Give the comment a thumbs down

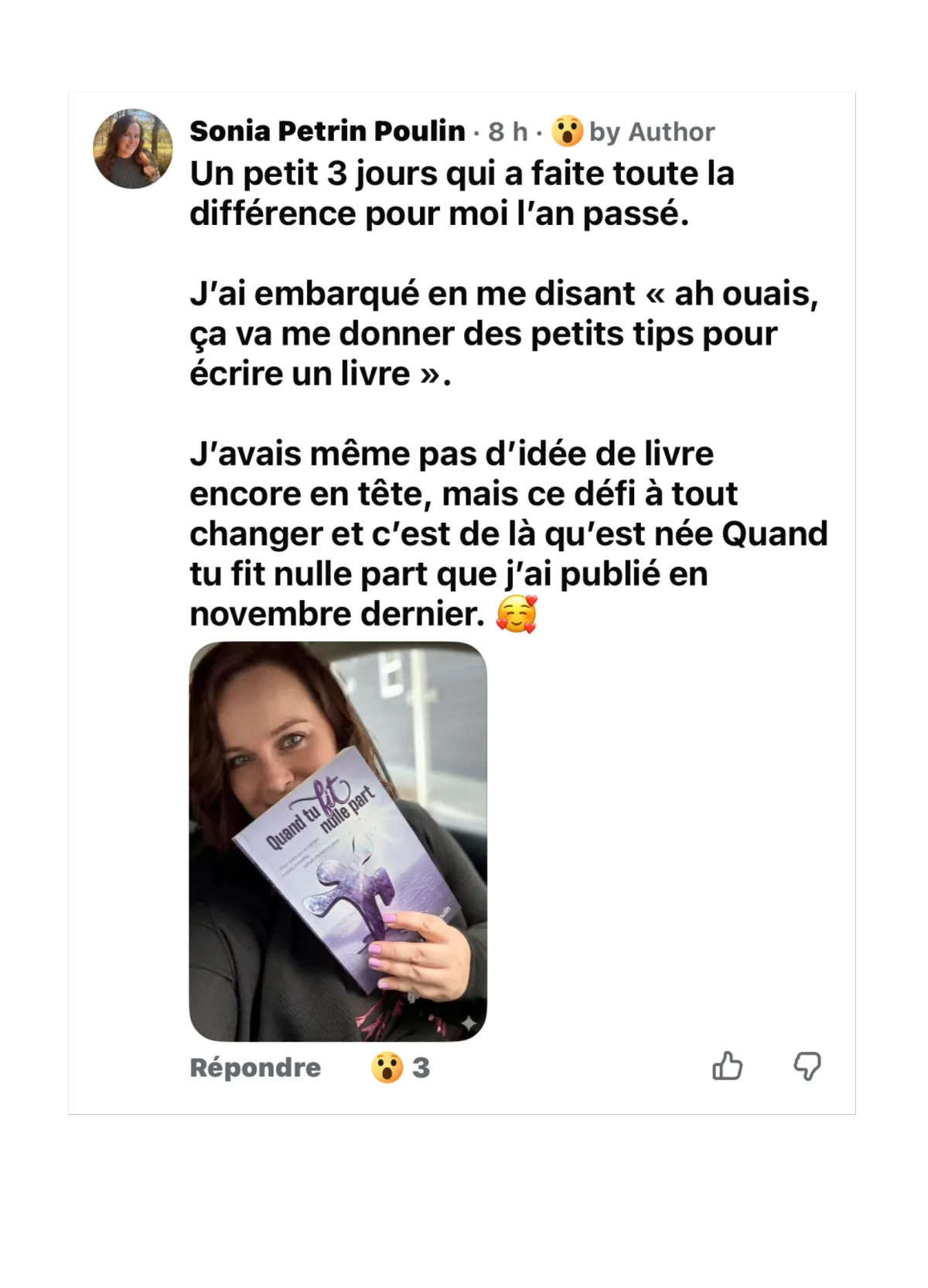point(807,1066)
